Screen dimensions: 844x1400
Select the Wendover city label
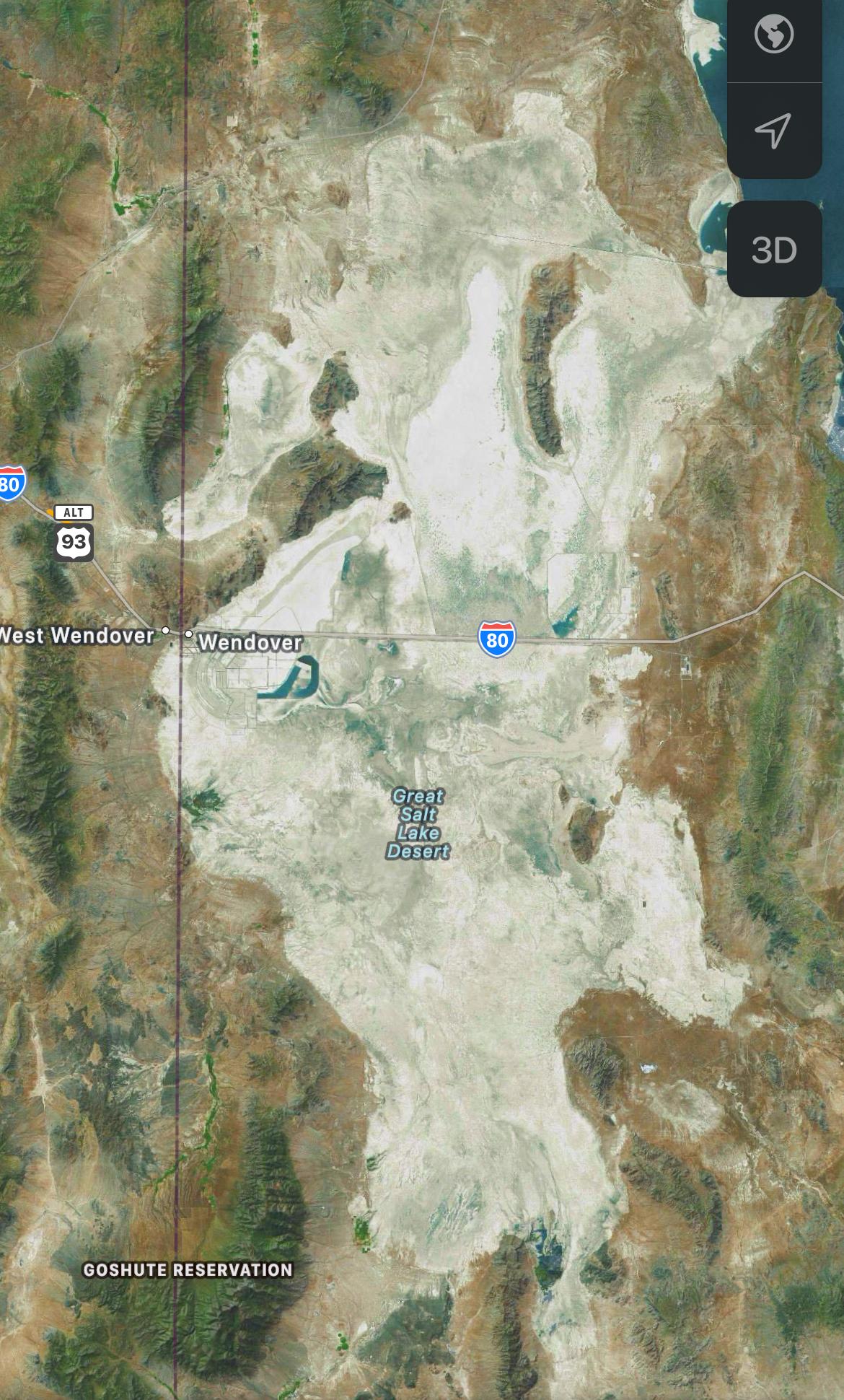(x=250, y=642)
